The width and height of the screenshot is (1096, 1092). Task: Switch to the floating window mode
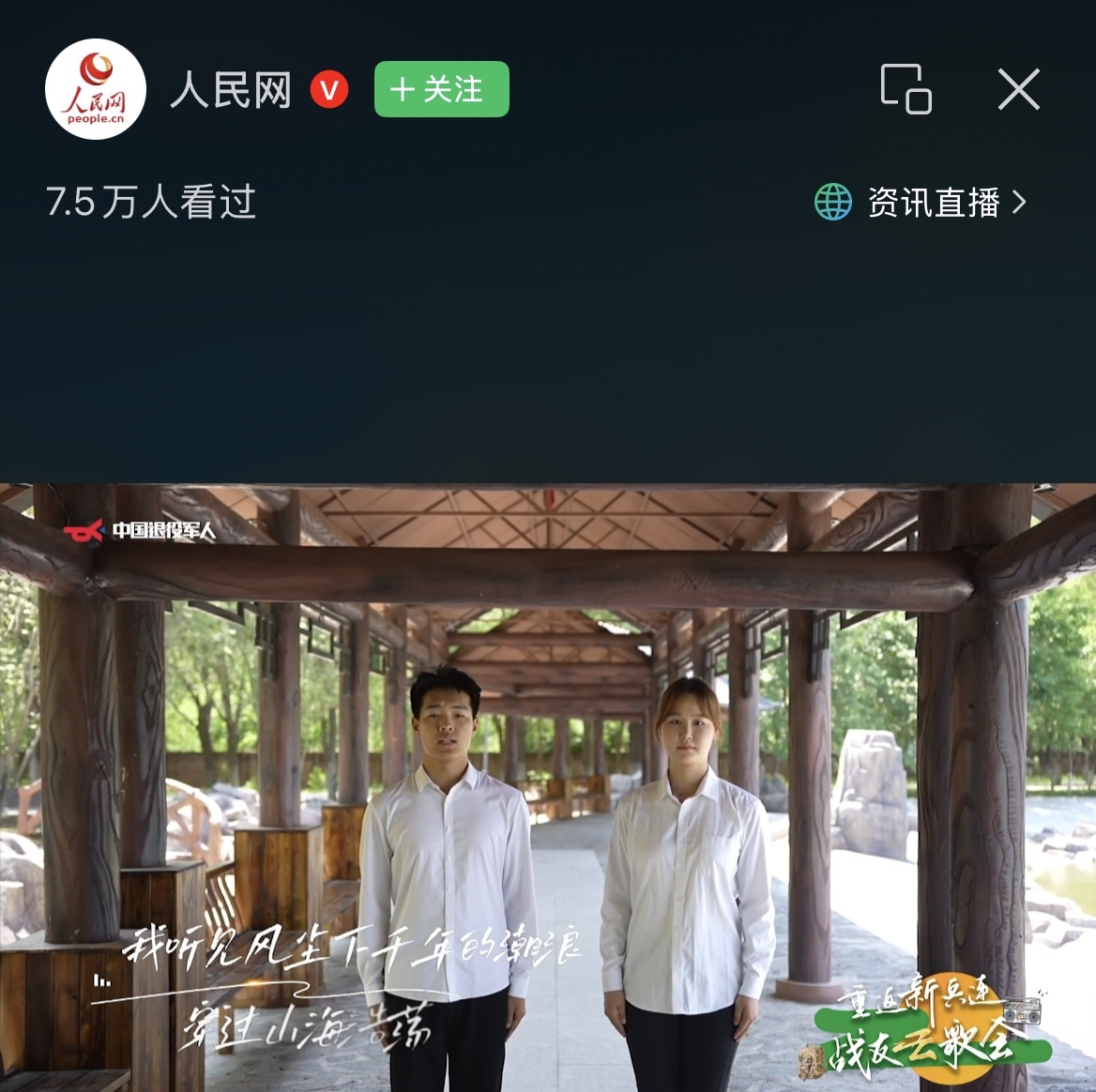coord(906,90)
